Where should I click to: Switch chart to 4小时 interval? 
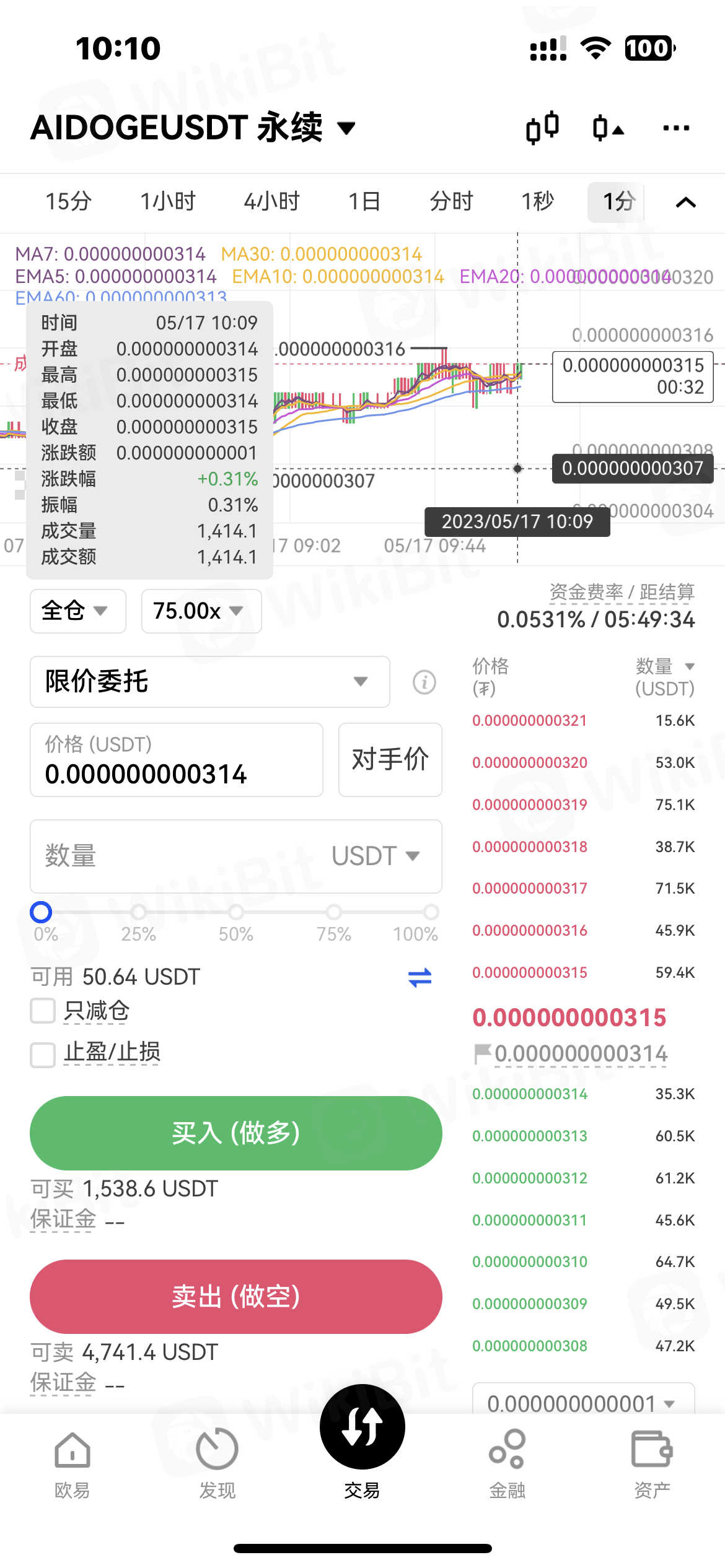pyautogui.click(x=271, y=202)
